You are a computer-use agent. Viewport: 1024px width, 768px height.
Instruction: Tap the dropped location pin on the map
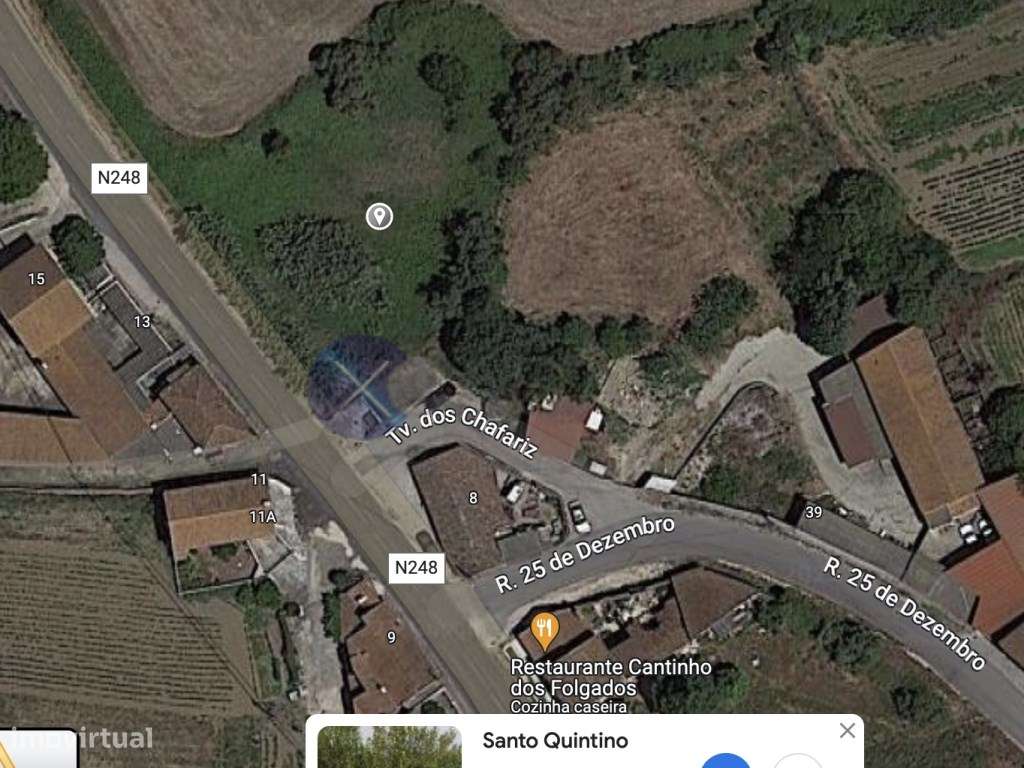tap(379, 216)
